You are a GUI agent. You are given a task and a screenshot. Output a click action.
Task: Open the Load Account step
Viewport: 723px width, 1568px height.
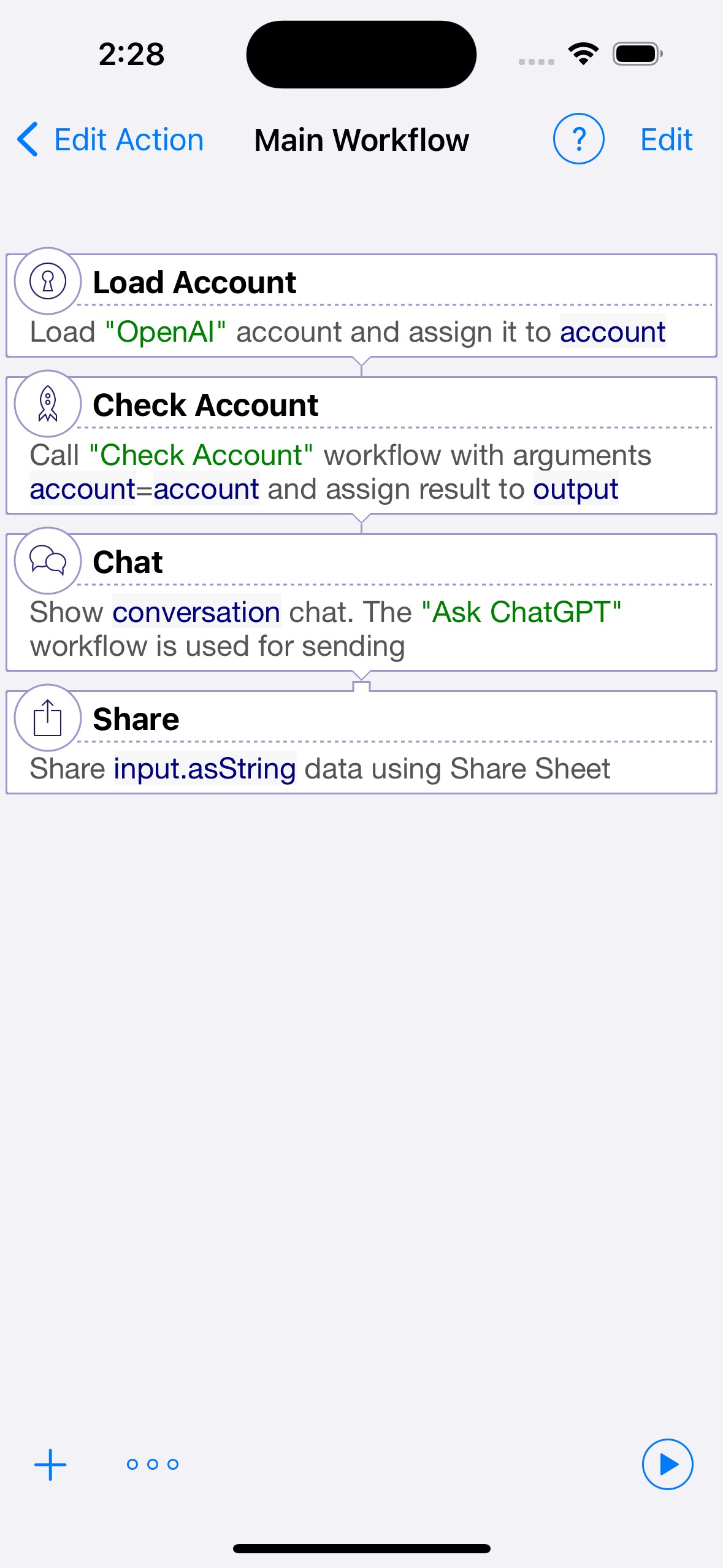(361, 306)
